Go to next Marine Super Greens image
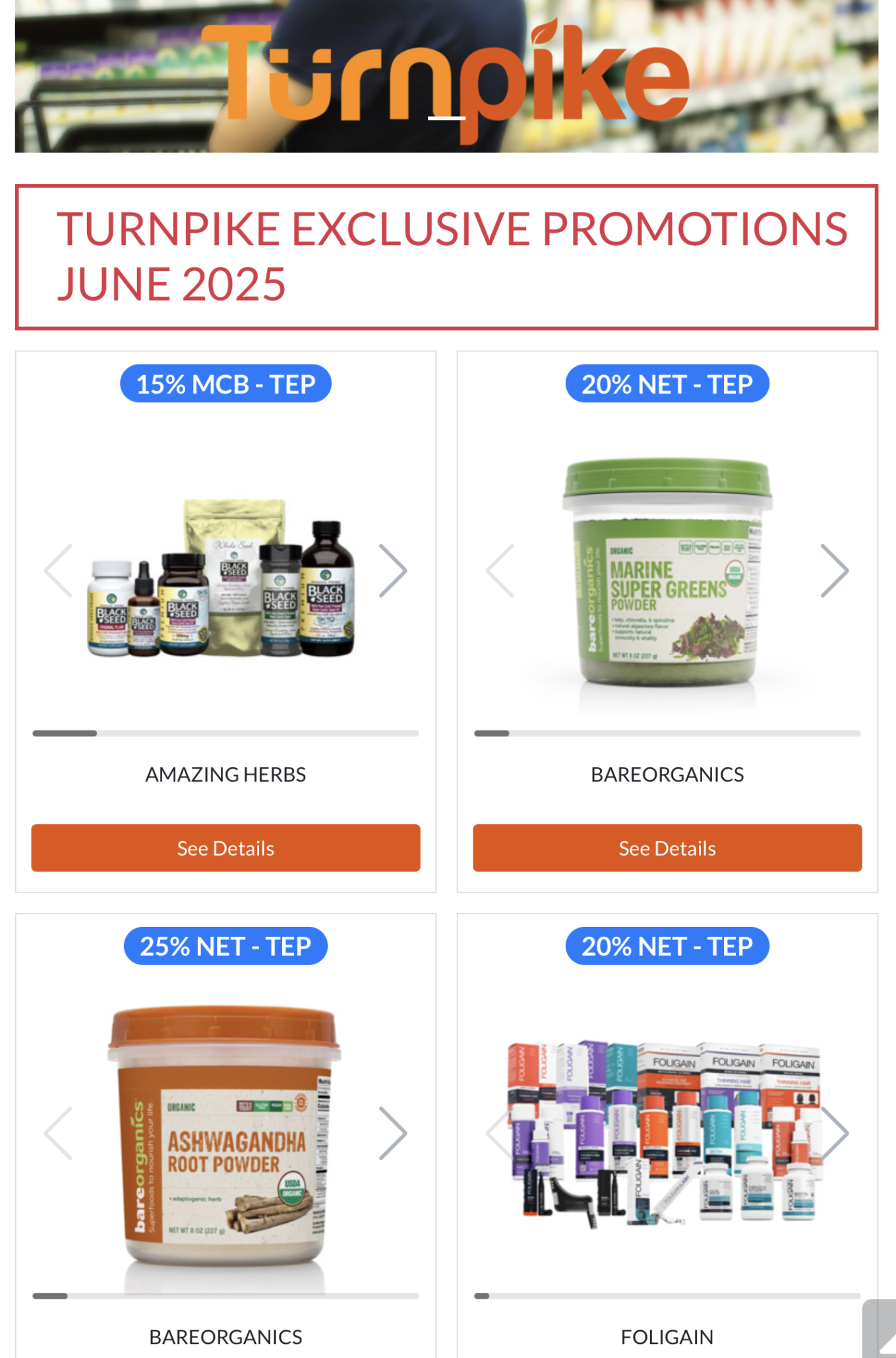This screenshot has height=1358, width=896. tap(834, 571)
